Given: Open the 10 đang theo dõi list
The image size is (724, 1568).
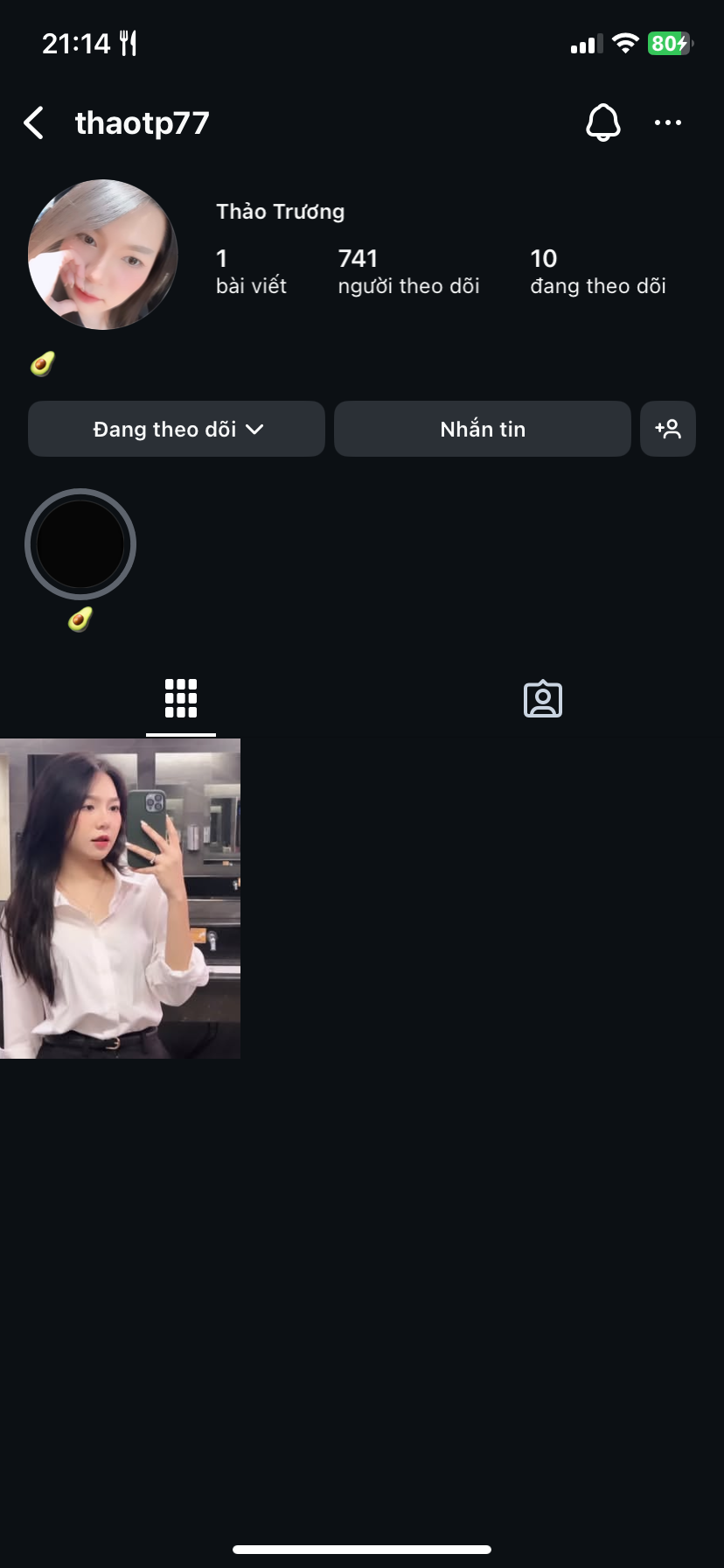Looking at the screenshot, I should click(x=597, y=271).
